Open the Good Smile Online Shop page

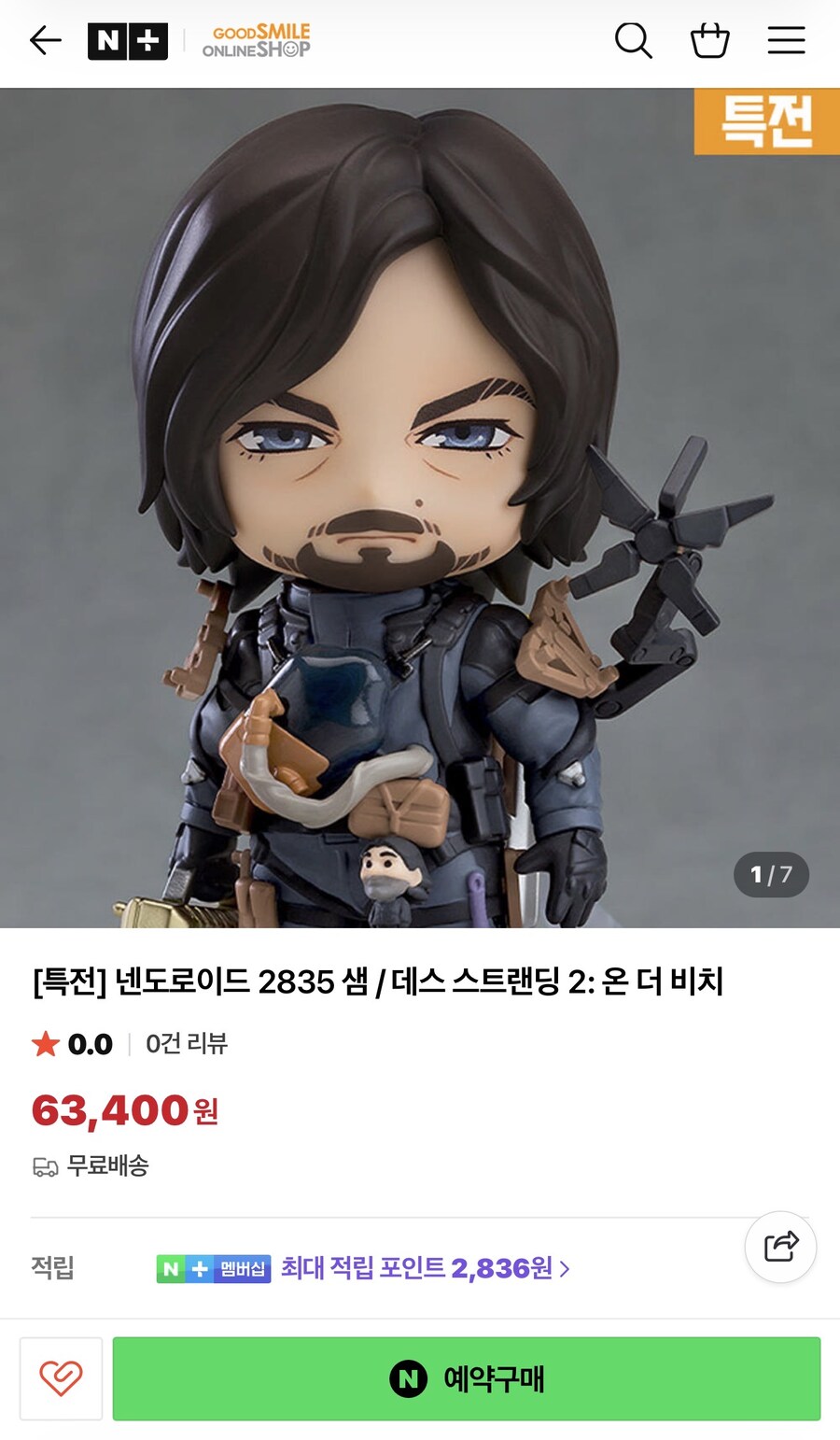[x=257, y=41]
